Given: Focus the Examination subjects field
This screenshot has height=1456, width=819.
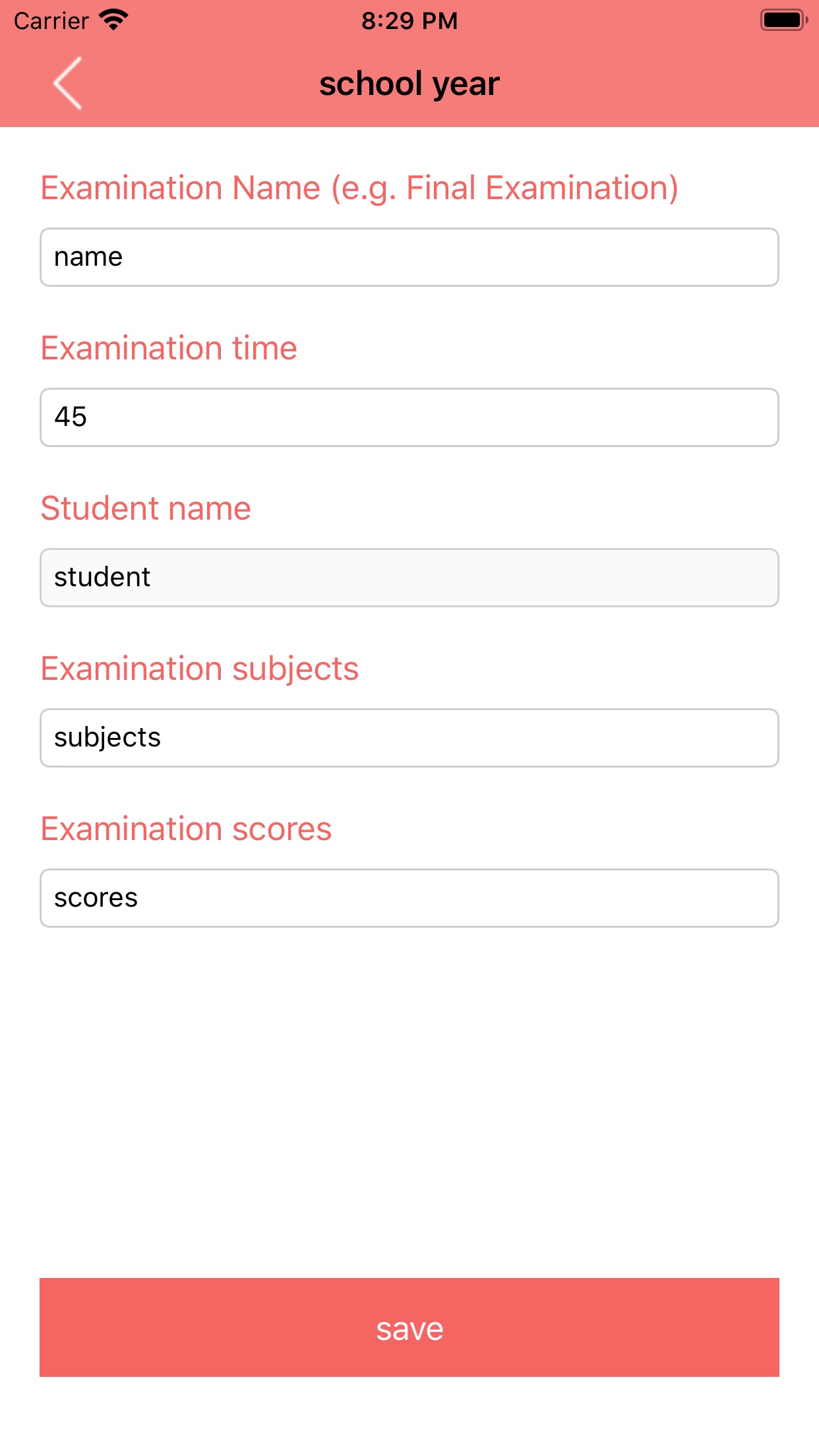Looking at the screenshot, I should pos(409,738).
